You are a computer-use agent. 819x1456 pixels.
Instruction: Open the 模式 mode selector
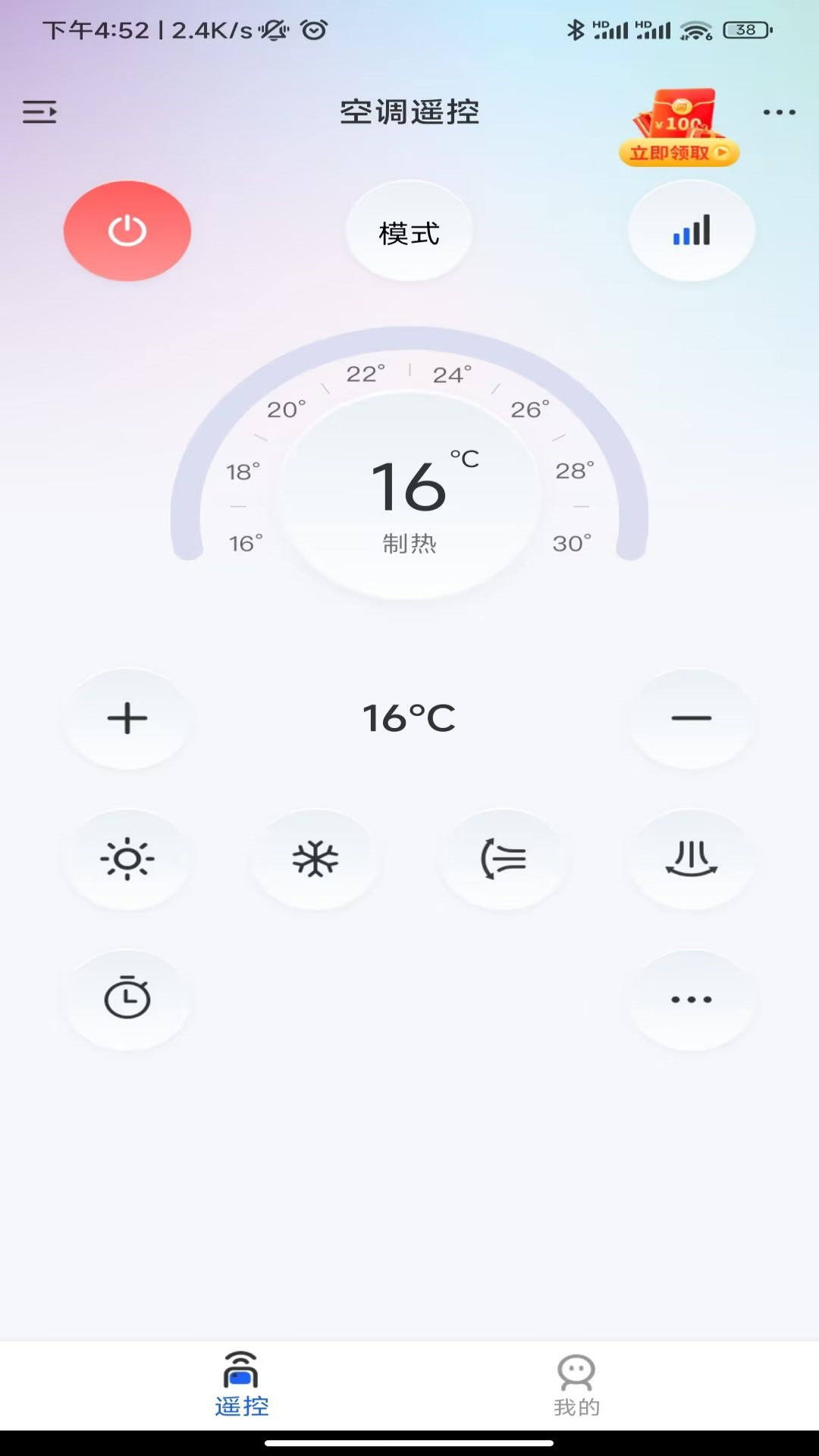[408, 234]
